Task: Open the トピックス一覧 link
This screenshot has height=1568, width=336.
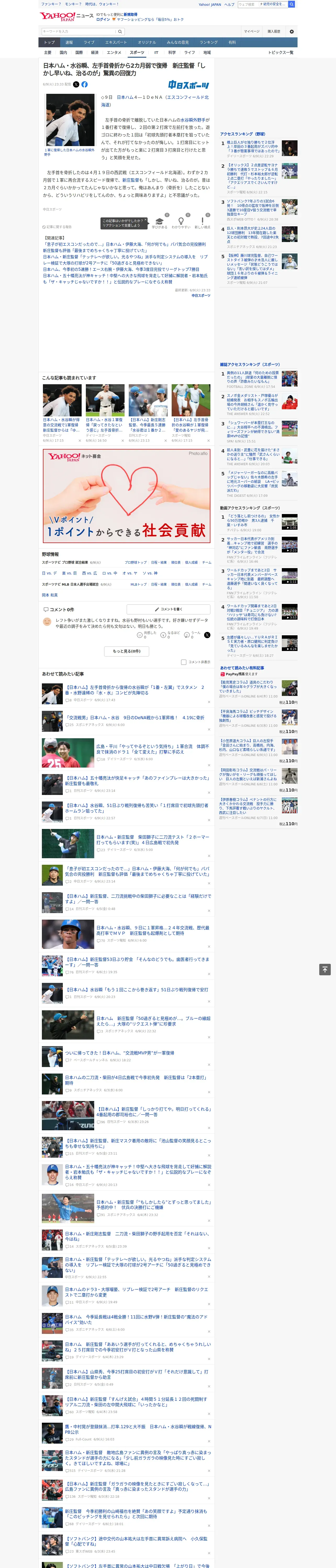Action: point(281,52)
